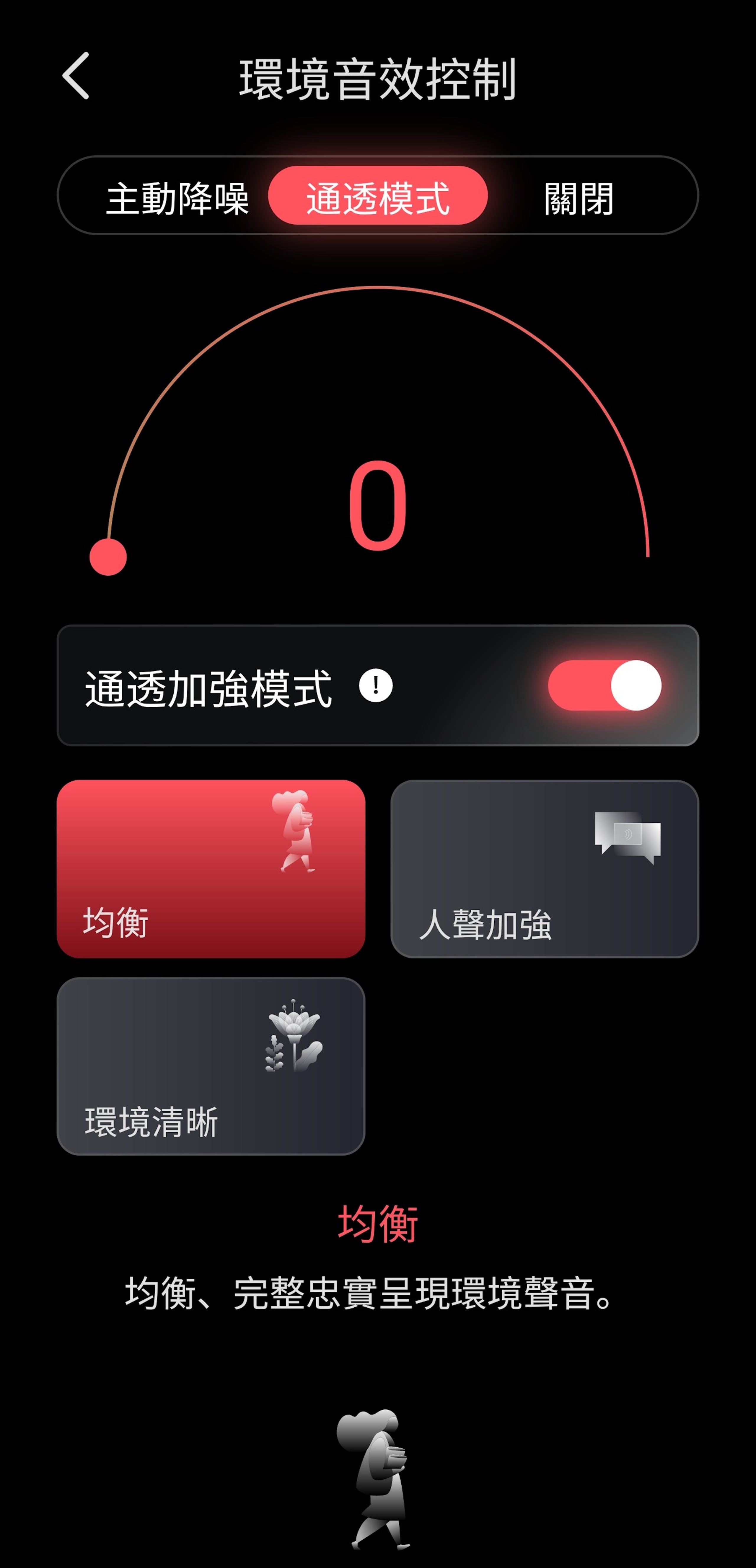Switch to the 主動降噪 mode
Image resolution: width=756 pixels, height=1568 pixels.
point(177,198)
